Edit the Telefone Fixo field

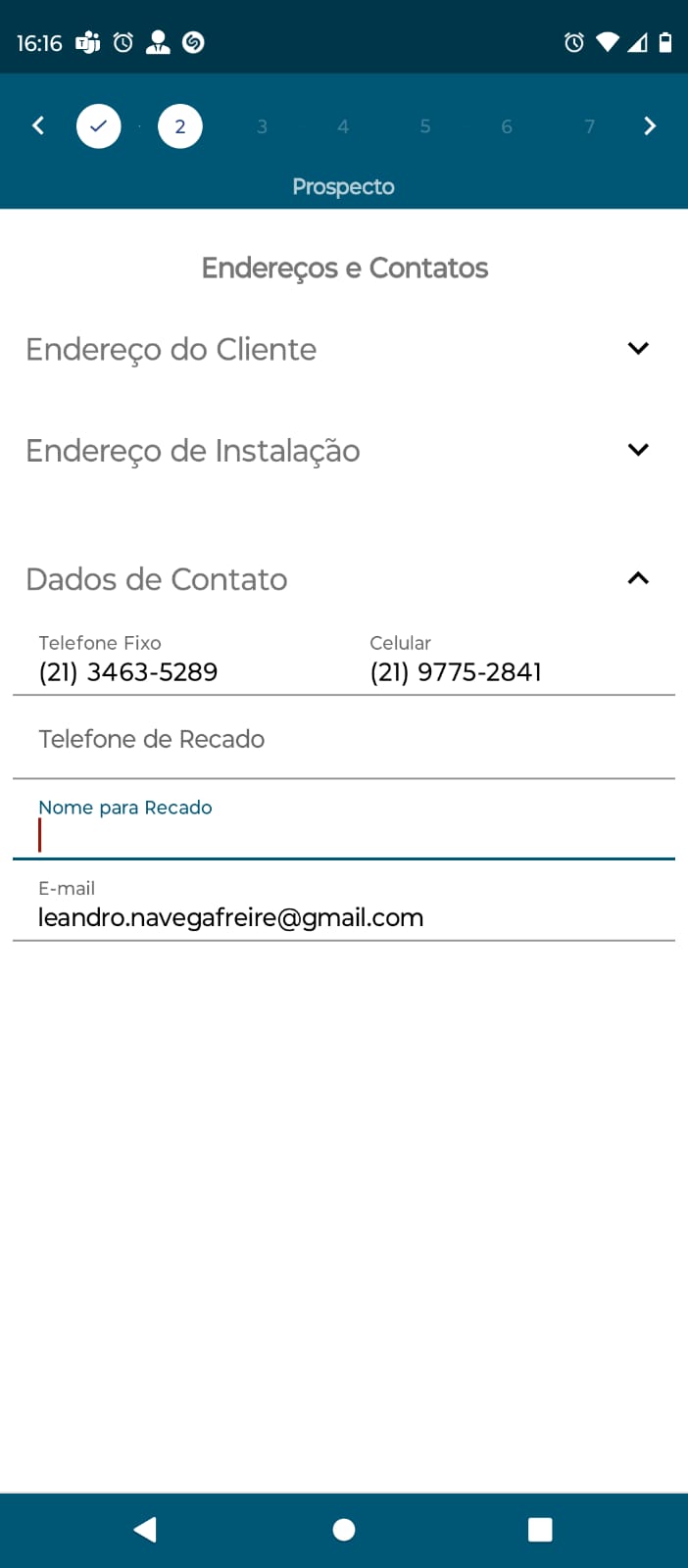point(176,672)
